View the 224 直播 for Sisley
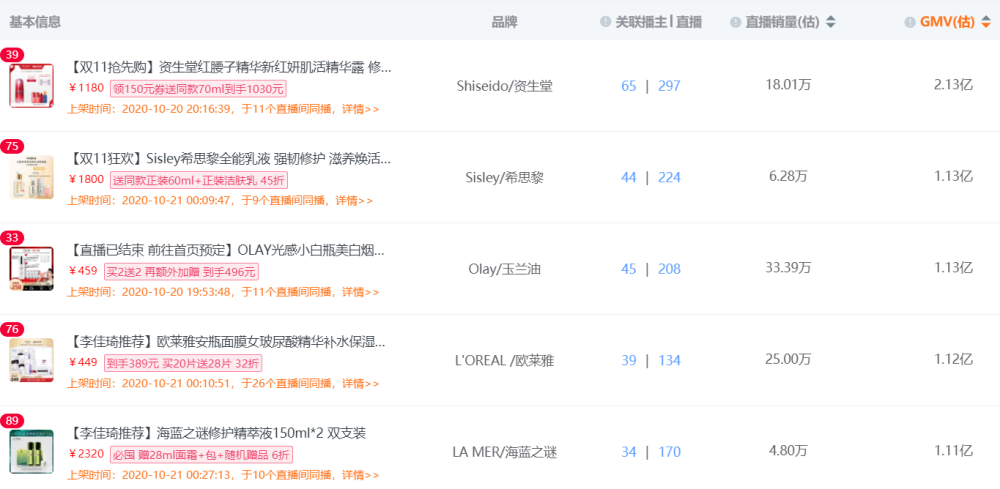This screenshot has height=489, width=1000. tap(669, 177)
